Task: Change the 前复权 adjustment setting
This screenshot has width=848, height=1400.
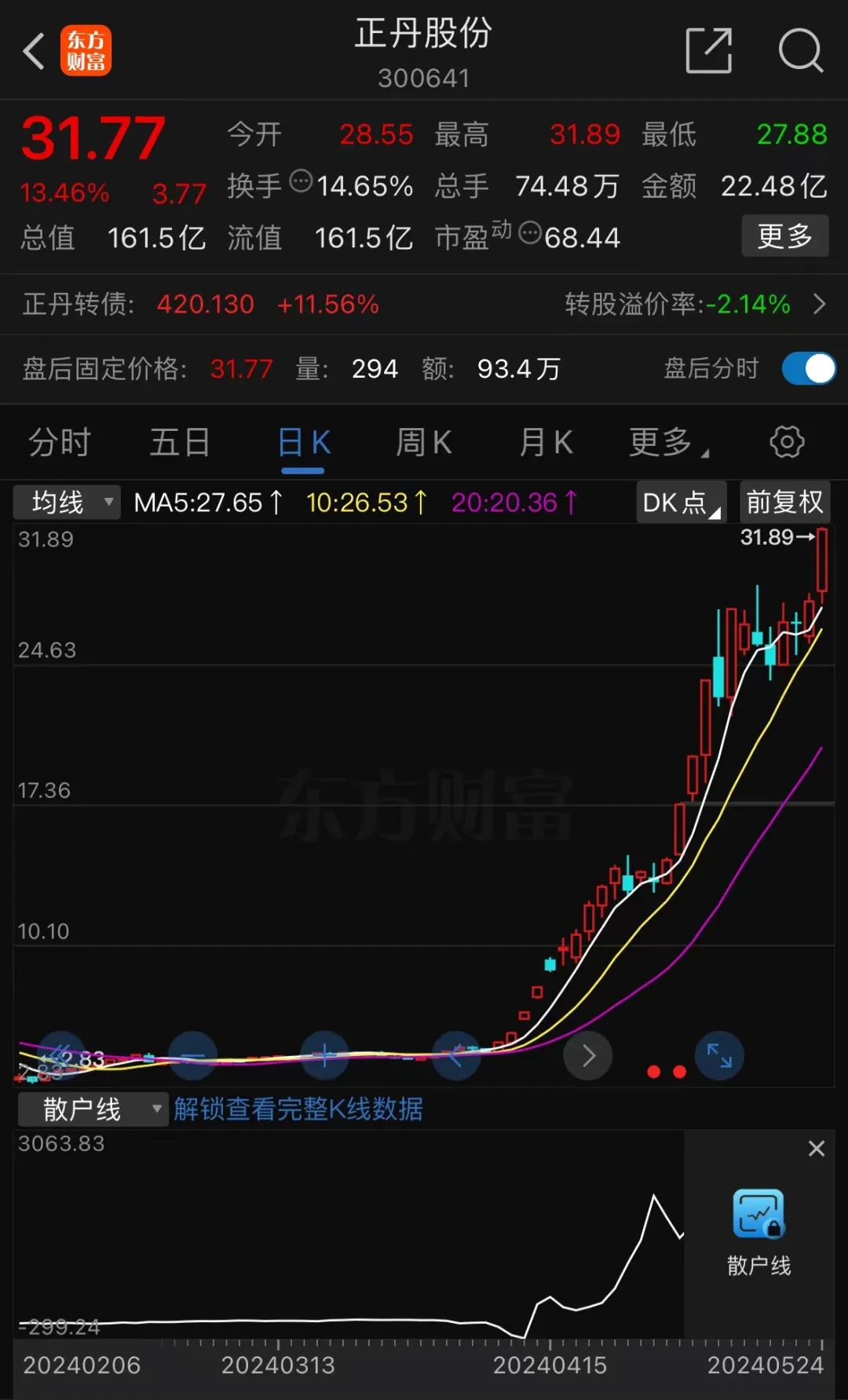Action: pyautogui.click(x=784, y=503)
